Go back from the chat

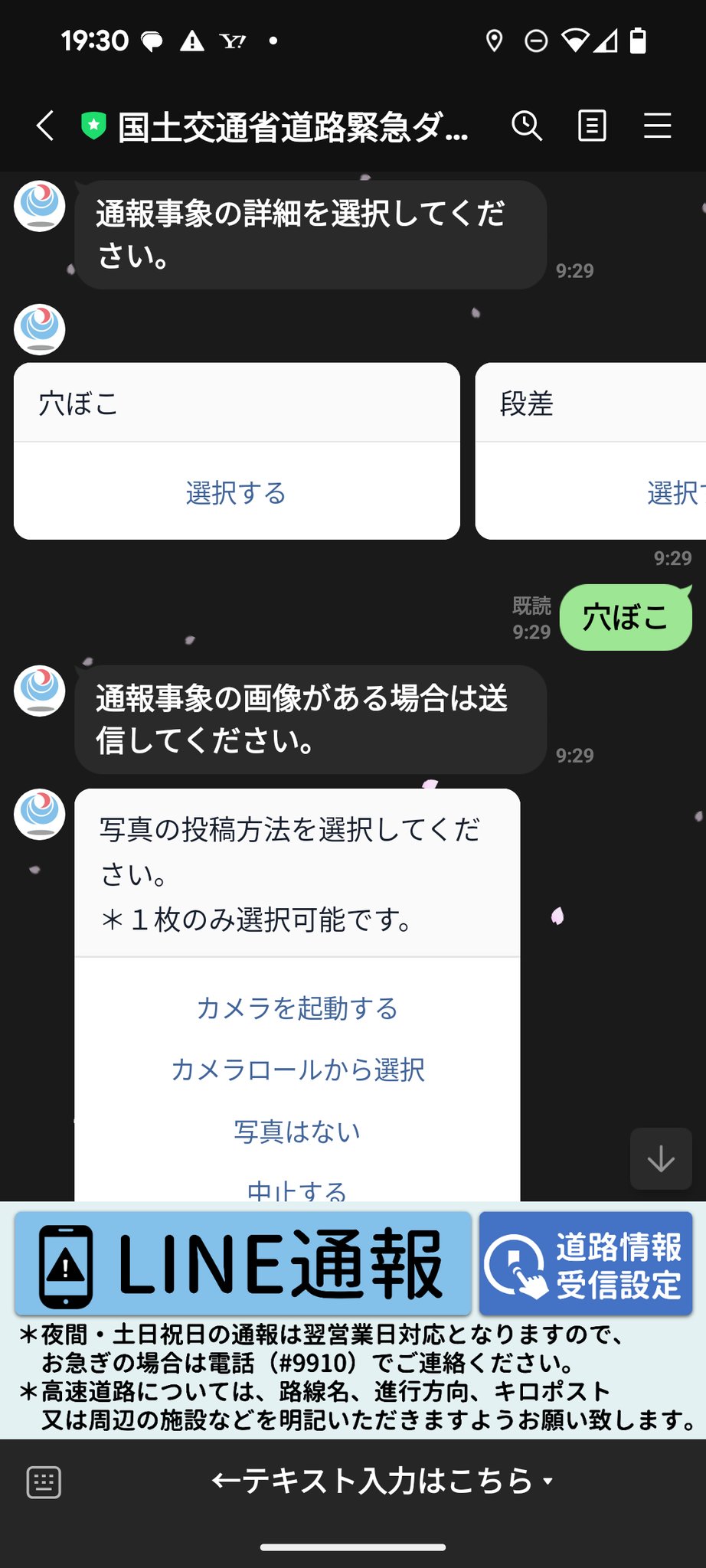coord(46,126)
